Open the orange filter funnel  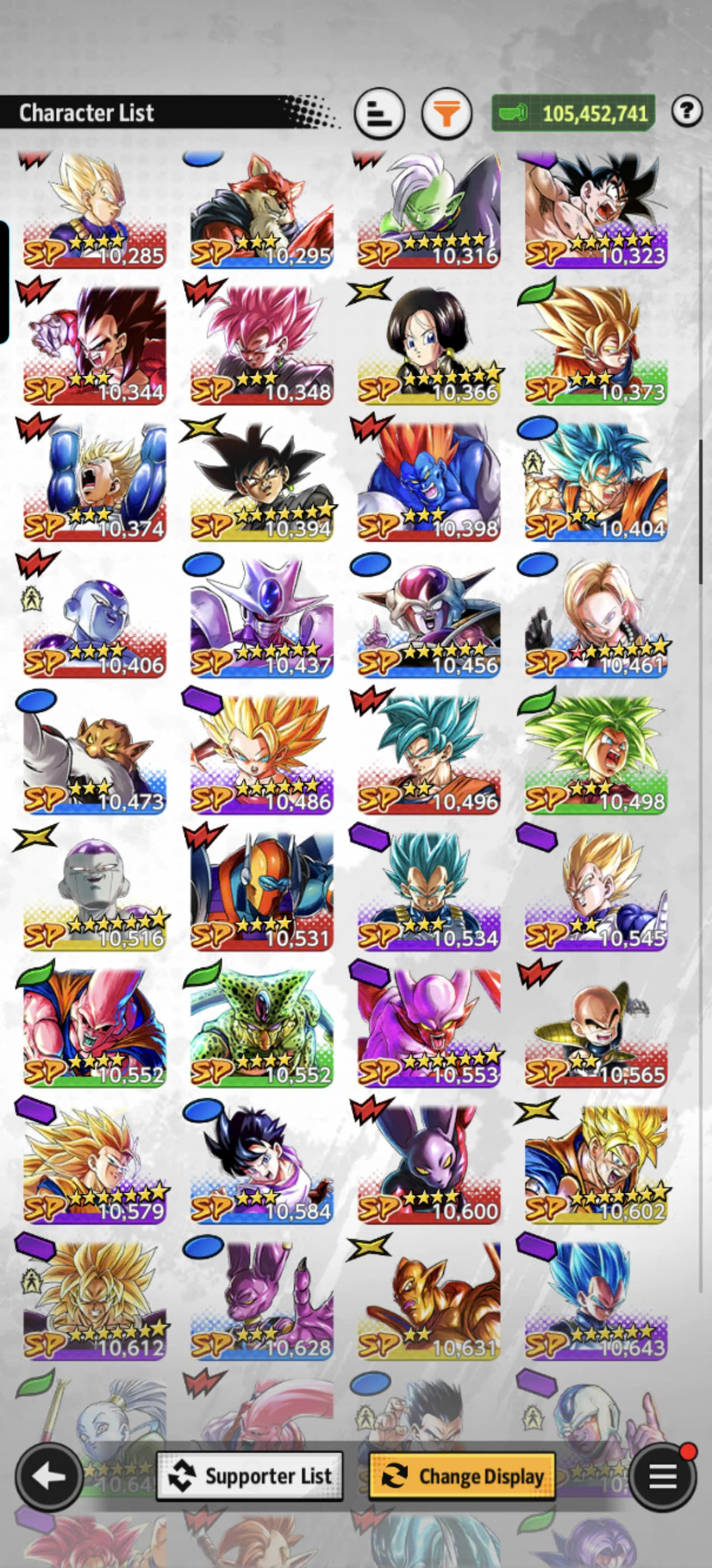(x=447, y=113)
